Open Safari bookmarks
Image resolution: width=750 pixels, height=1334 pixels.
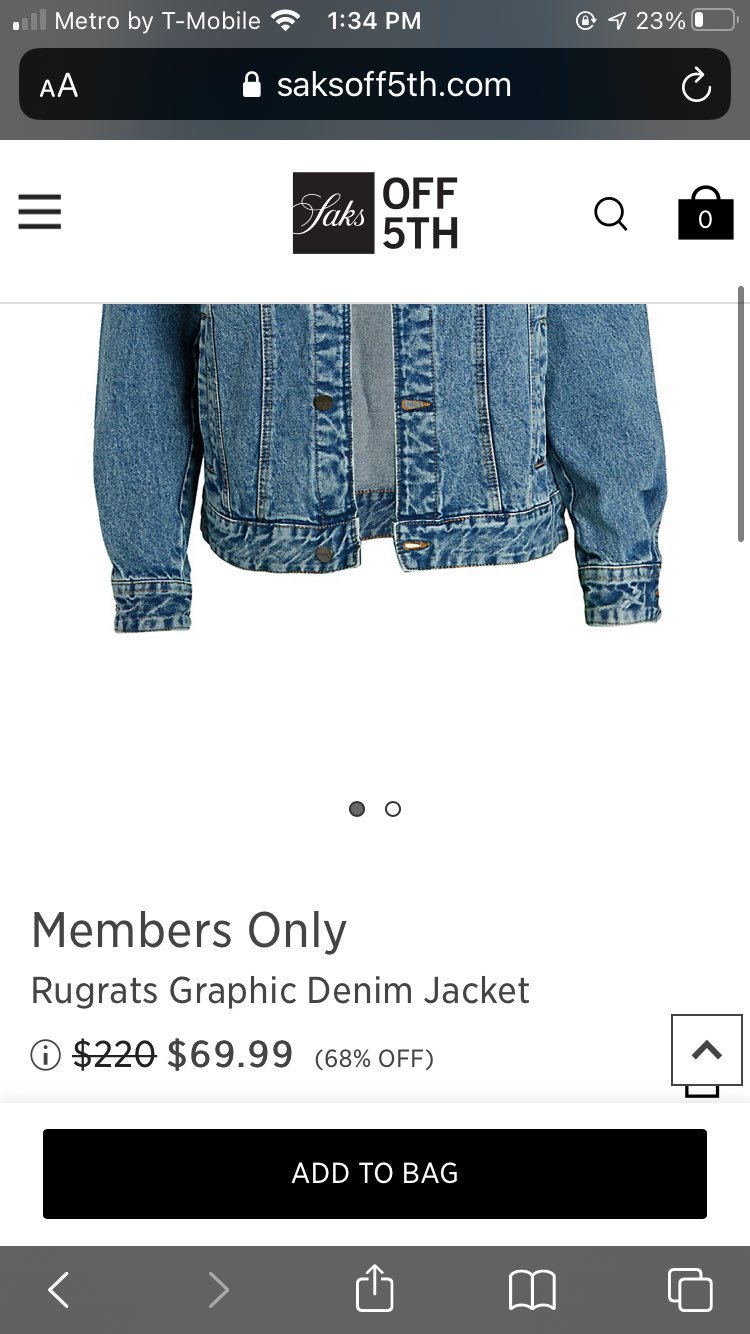click(532, 1290)
